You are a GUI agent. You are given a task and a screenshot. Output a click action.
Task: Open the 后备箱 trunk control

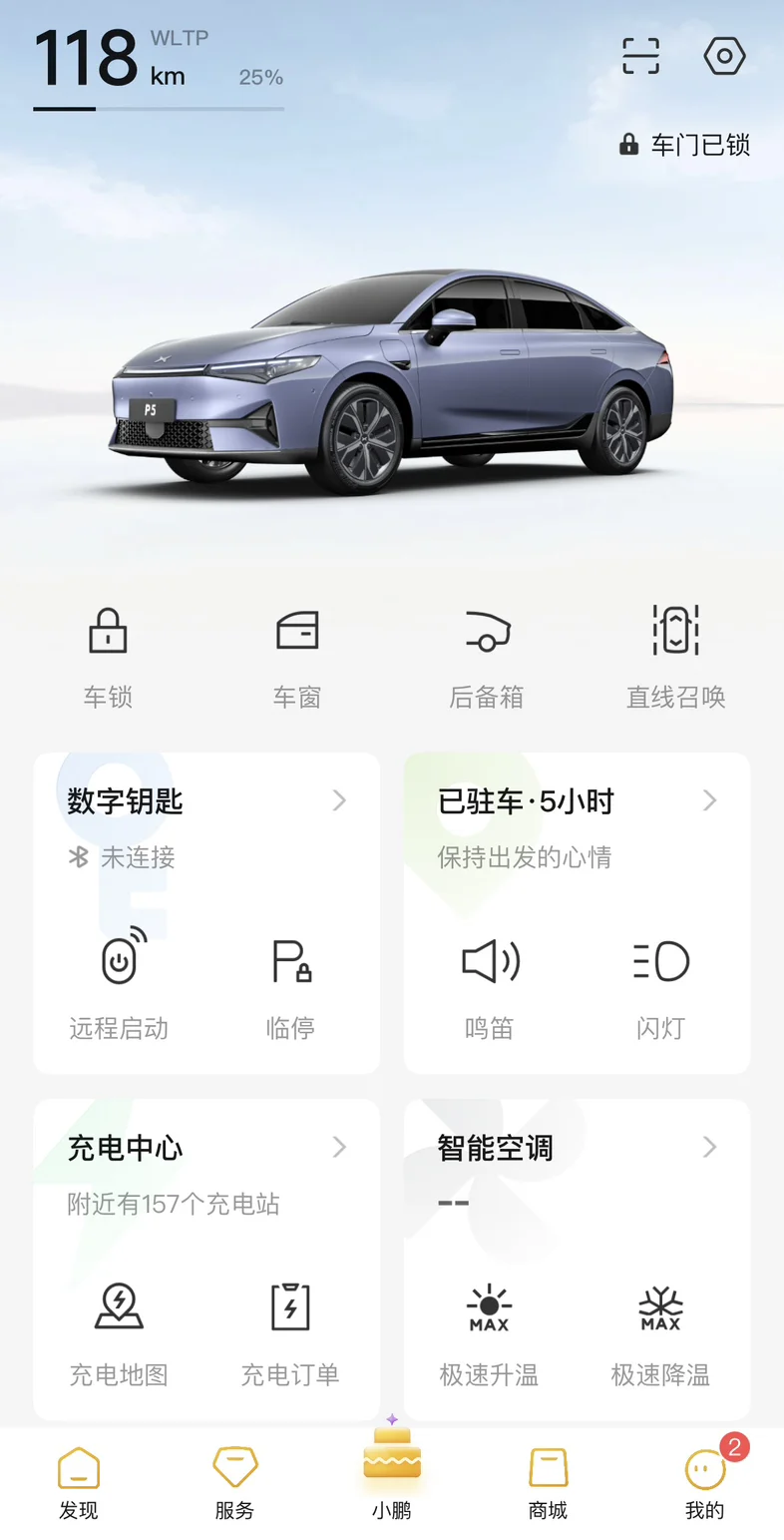[487, 654]
